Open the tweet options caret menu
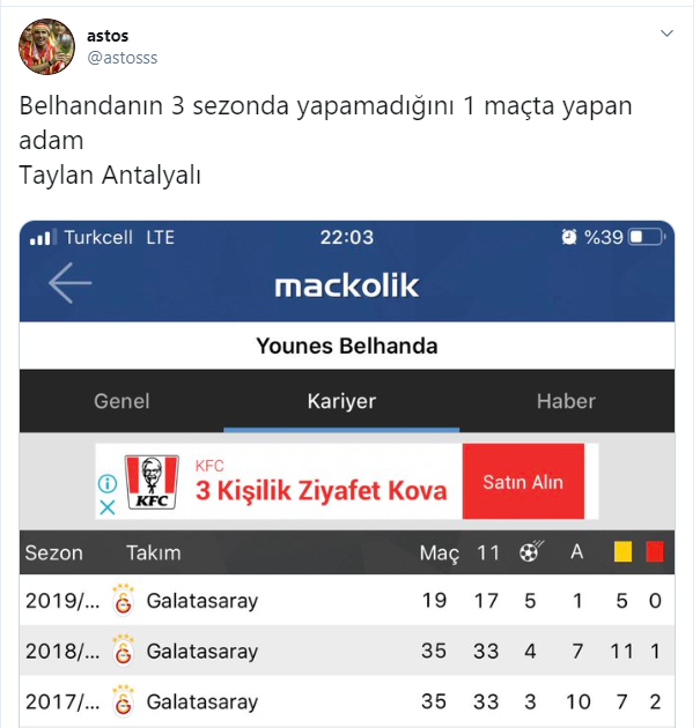 point(667,34)
